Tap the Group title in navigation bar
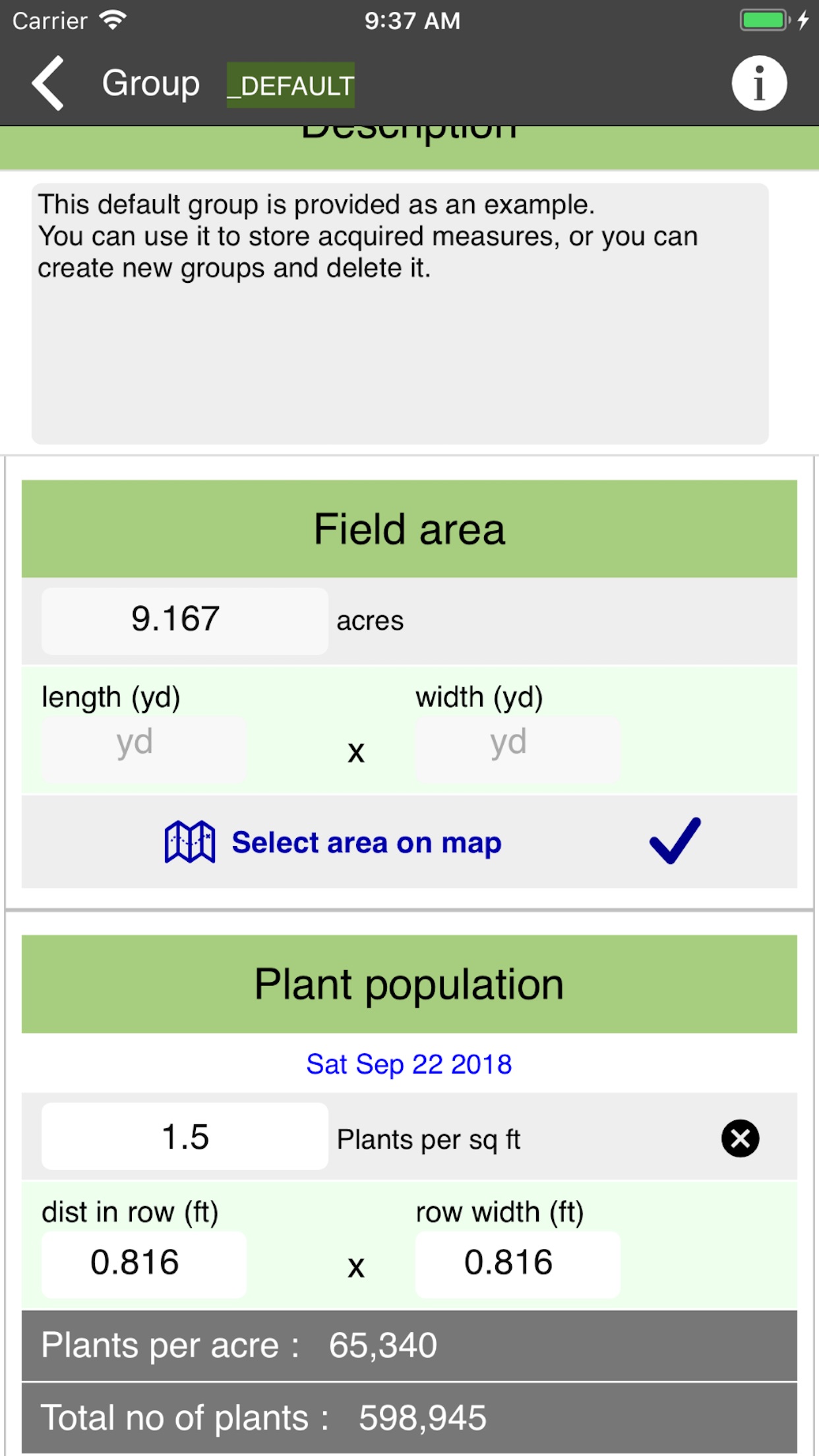This screenshot has height=1456, width=819. (150, 83)
